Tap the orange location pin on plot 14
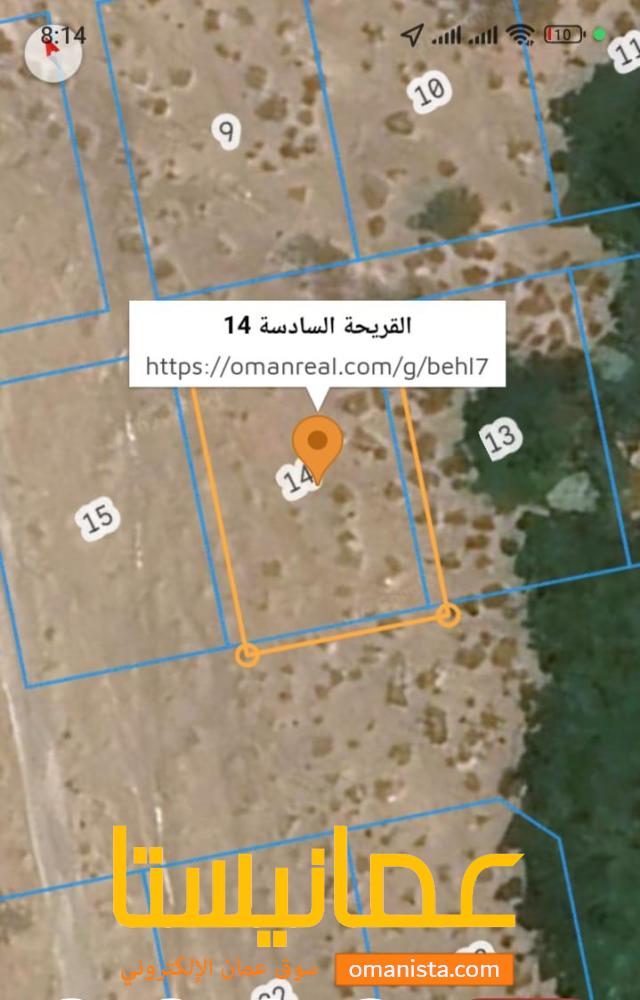The height and width of the screenshot is (1000, 640). pos(317,447)
